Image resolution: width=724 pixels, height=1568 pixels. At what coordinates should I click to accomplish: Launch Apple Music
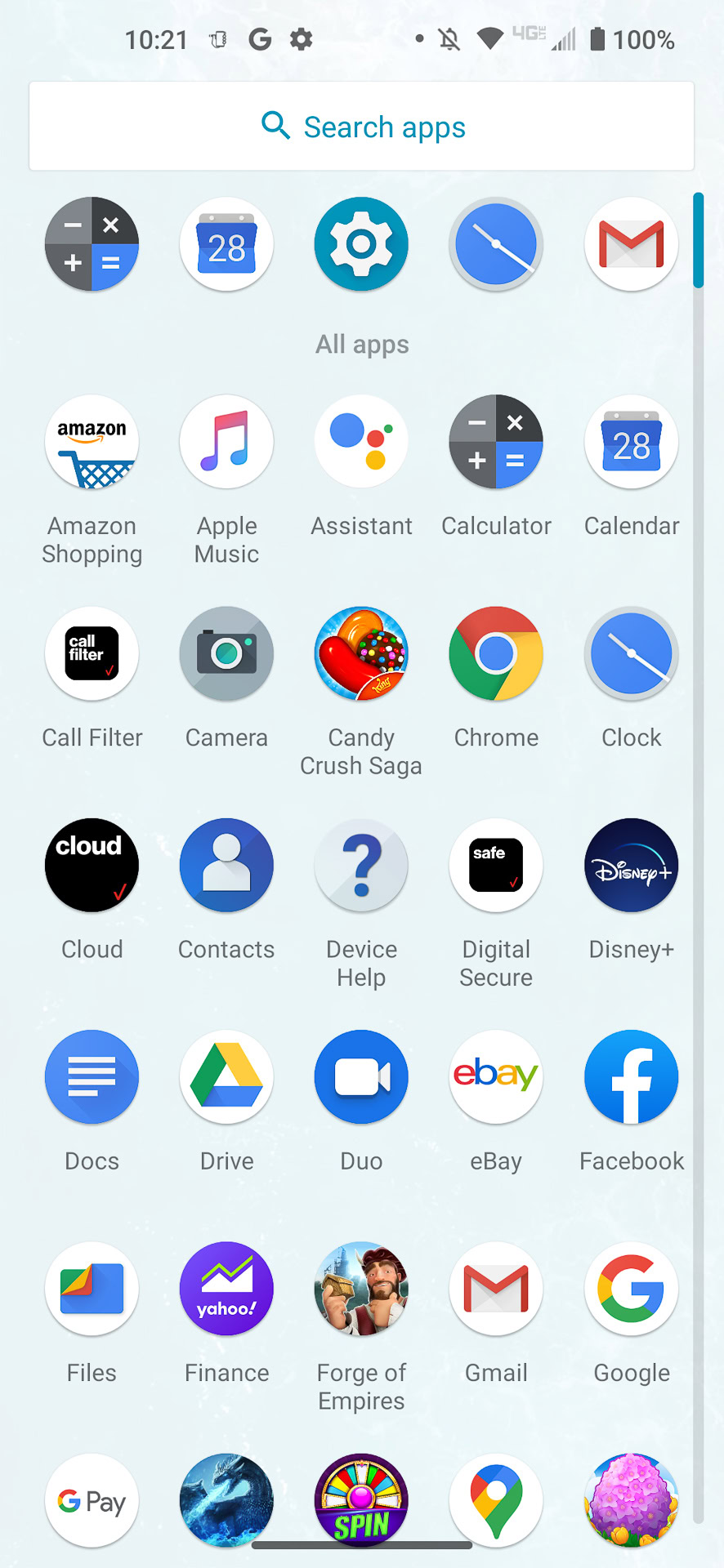[226, 442]
